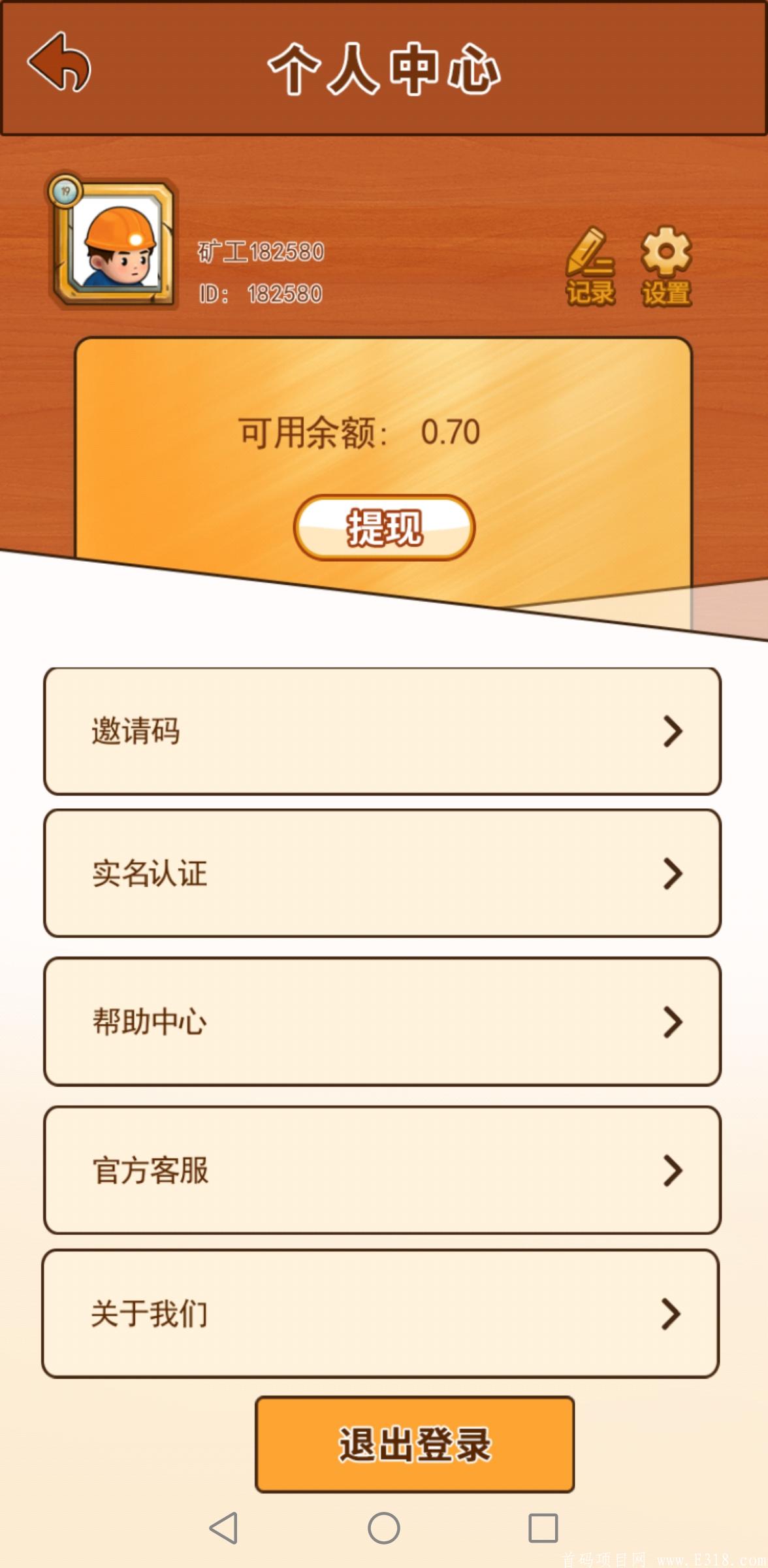Tap the 提现 withdraw button
Viewport: 768px width, 1568px height.
click(x=384, y=527)
